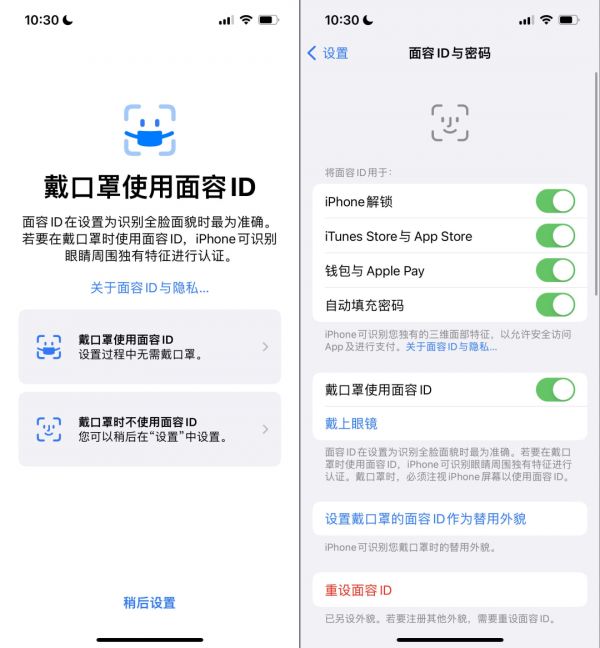Choose 戴口罩使用面容 ID option, 设置过程中无需戴口罩
This screenshot has height=648, width=600.
click(149, 347)
